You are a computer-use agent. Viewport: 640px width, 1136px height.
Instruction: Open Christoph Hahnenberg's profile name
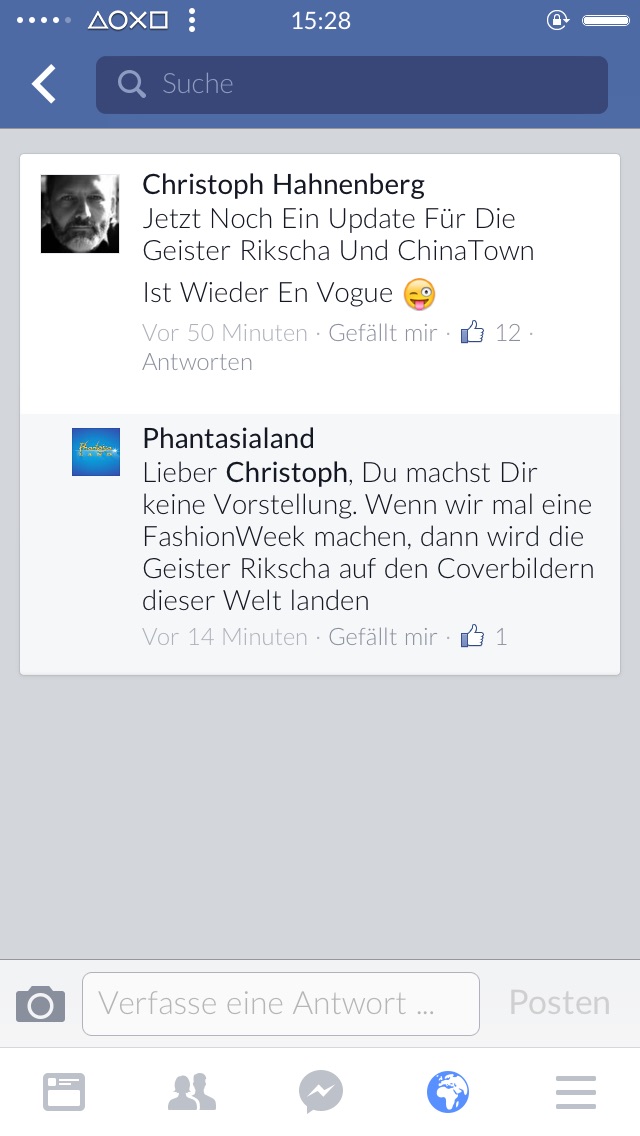coord(283,185)
